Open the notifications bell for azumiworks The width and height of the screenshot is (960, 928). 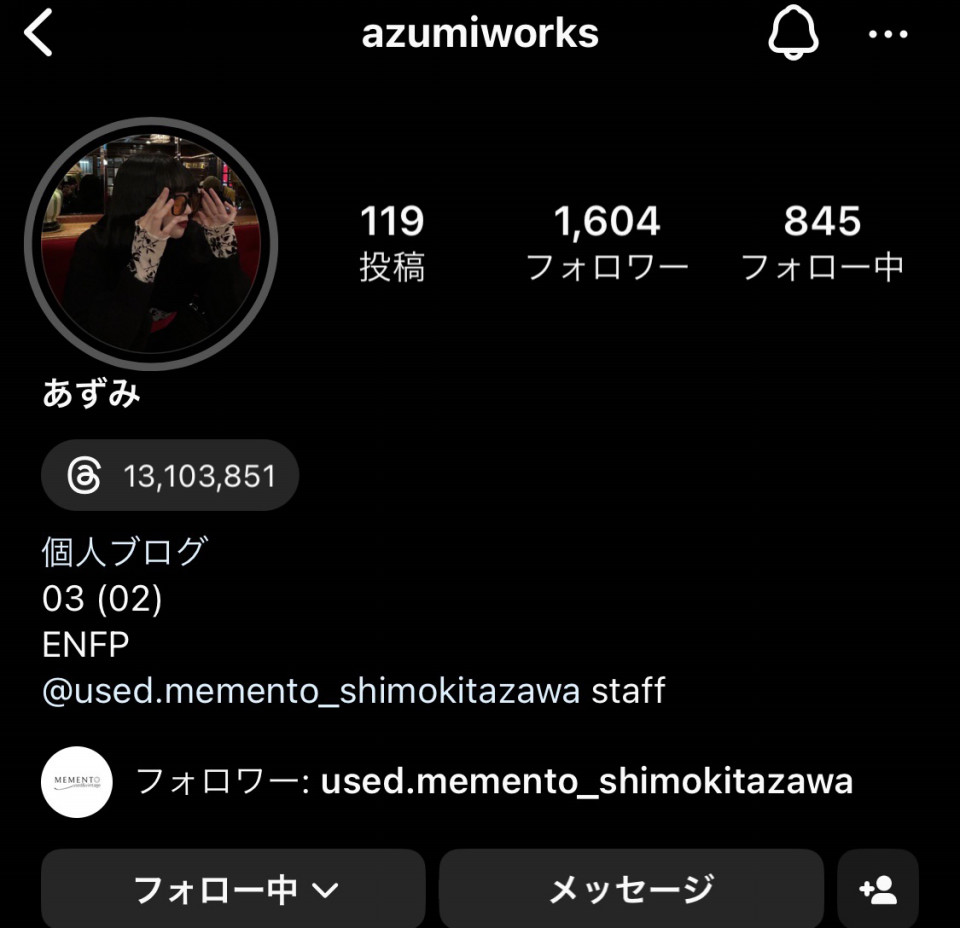click(x=793, y=35)
